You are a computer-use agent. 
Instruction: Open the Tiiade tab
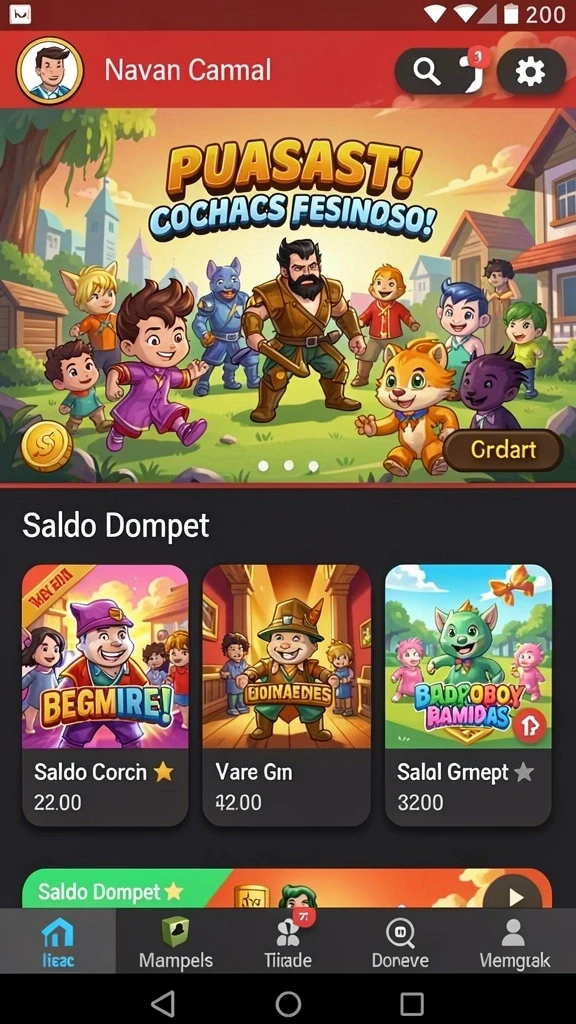(288, 942)
